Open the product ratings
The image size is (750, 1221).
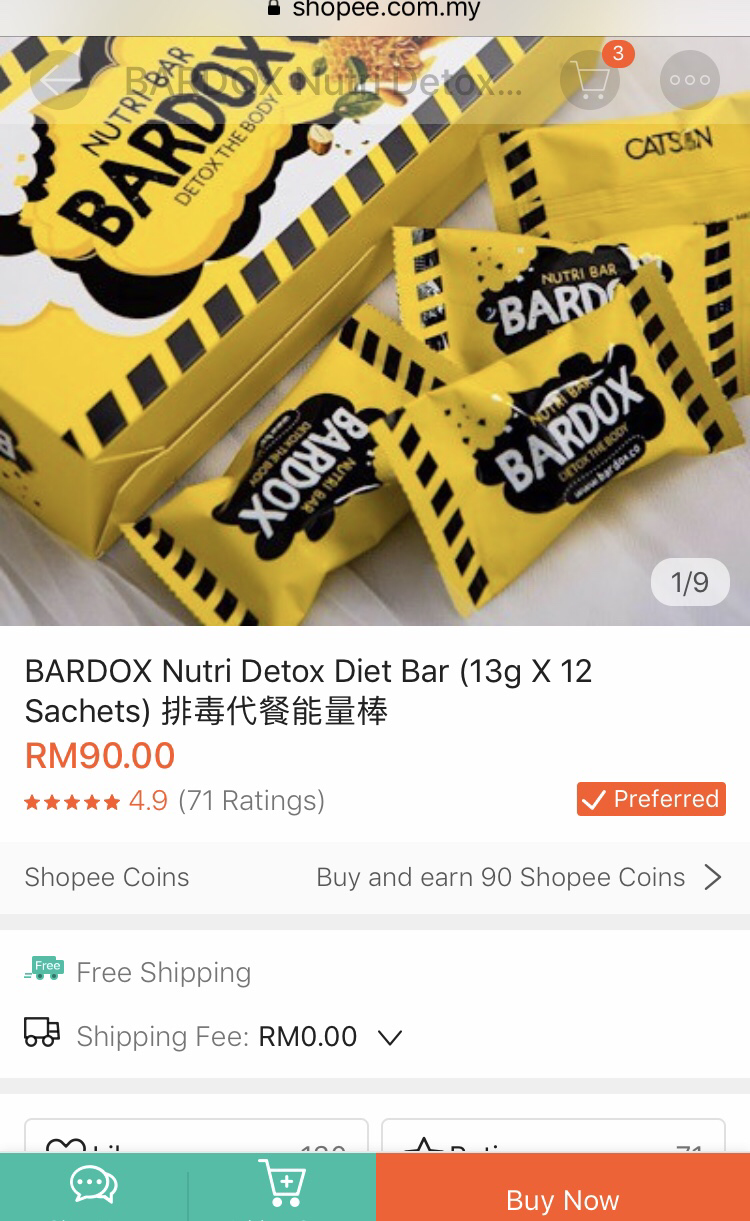pyautogui.click(x=553, y=1136)
